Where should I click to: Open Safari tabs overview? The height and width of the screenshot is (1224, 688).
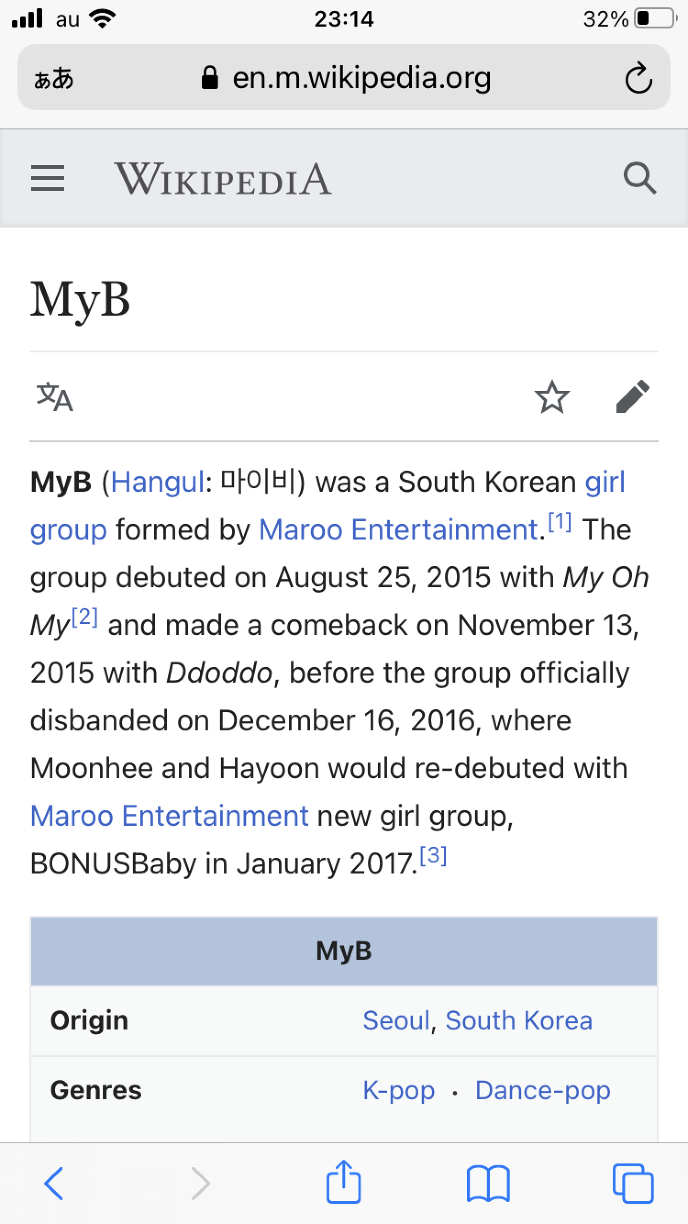pyautogui.click(x=632, y=1183)
